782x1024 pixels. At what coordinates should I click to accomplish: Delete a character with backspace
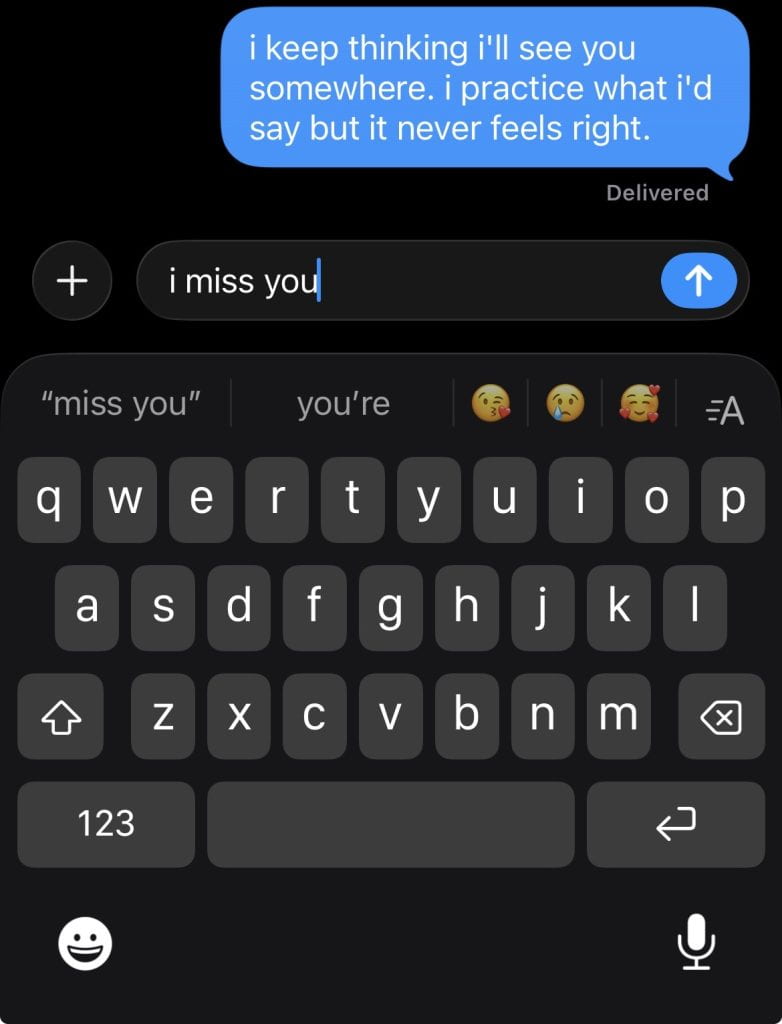(721, 716)
